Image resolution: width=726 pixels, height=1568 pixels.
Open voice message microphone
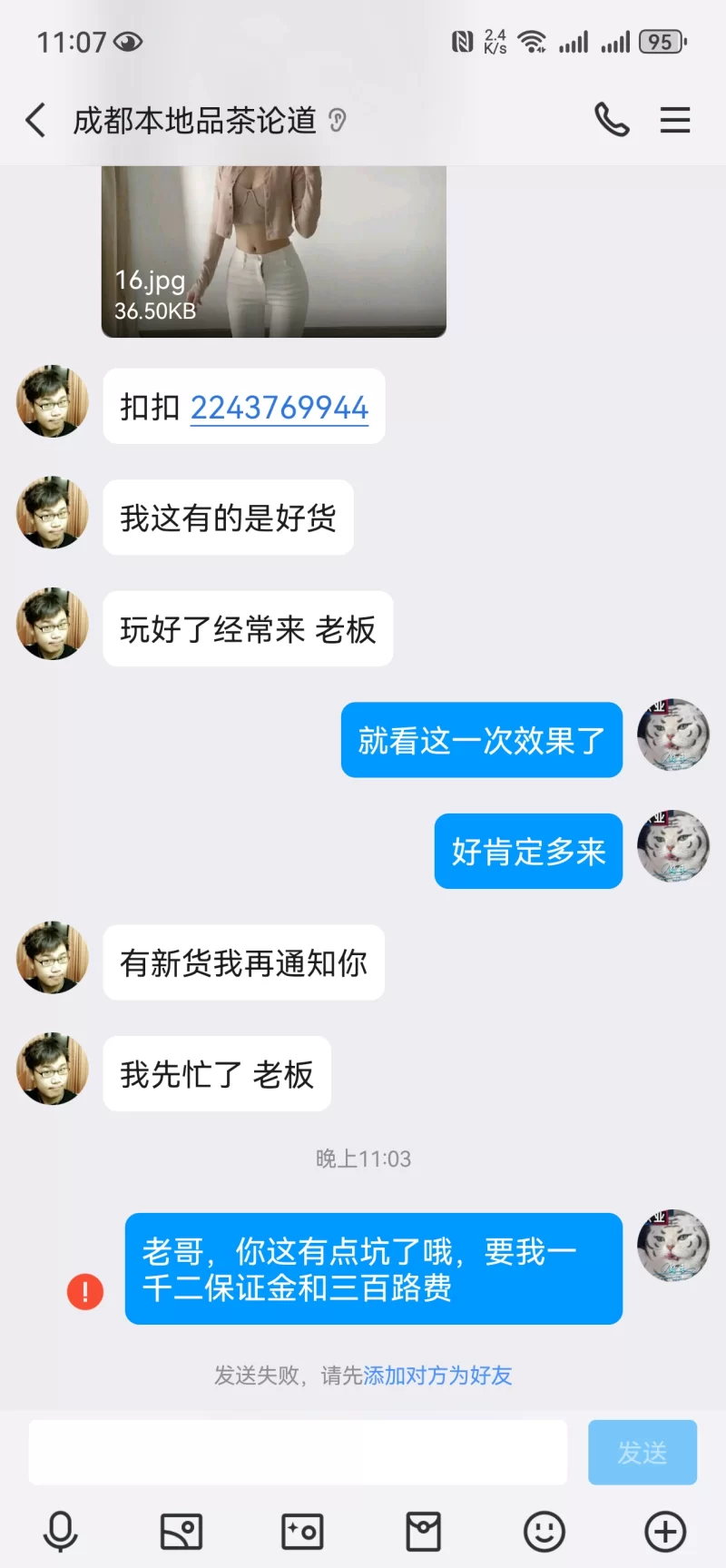click(x=61, y=1533)
